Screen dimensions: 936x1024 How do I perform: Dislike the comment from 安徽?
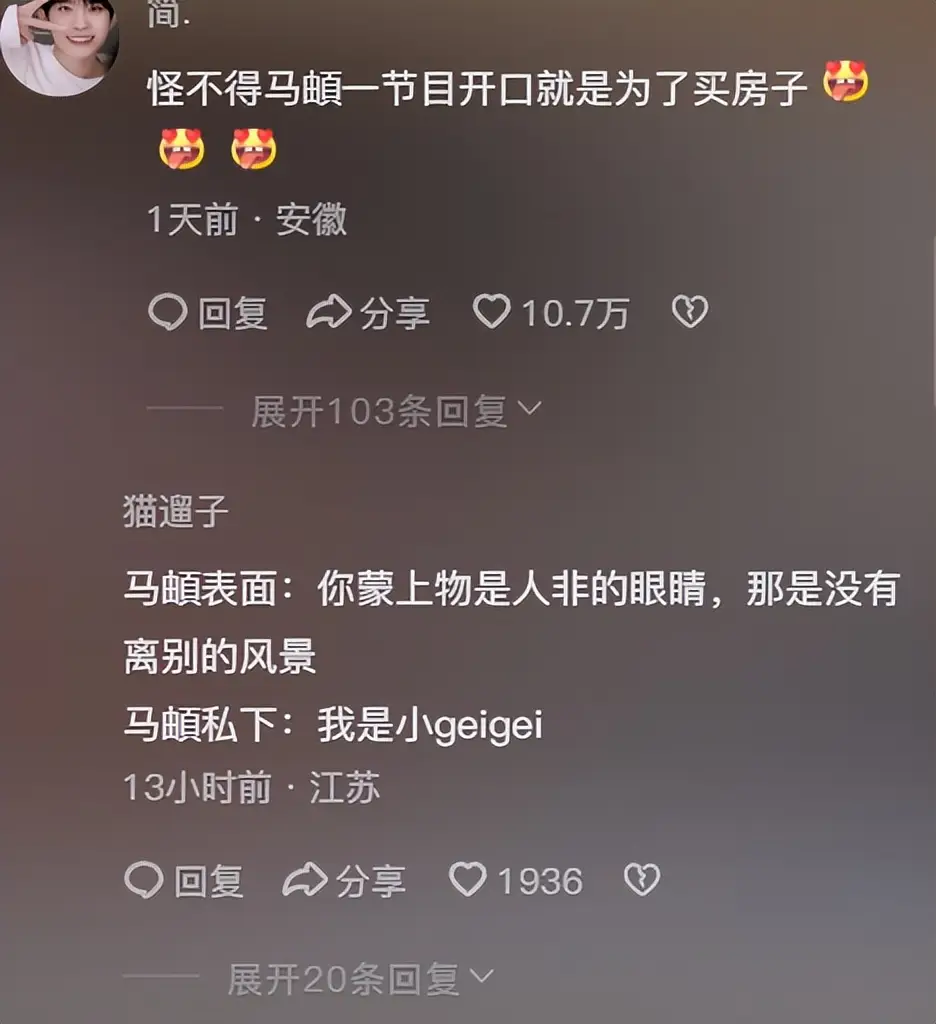(690, 313)
